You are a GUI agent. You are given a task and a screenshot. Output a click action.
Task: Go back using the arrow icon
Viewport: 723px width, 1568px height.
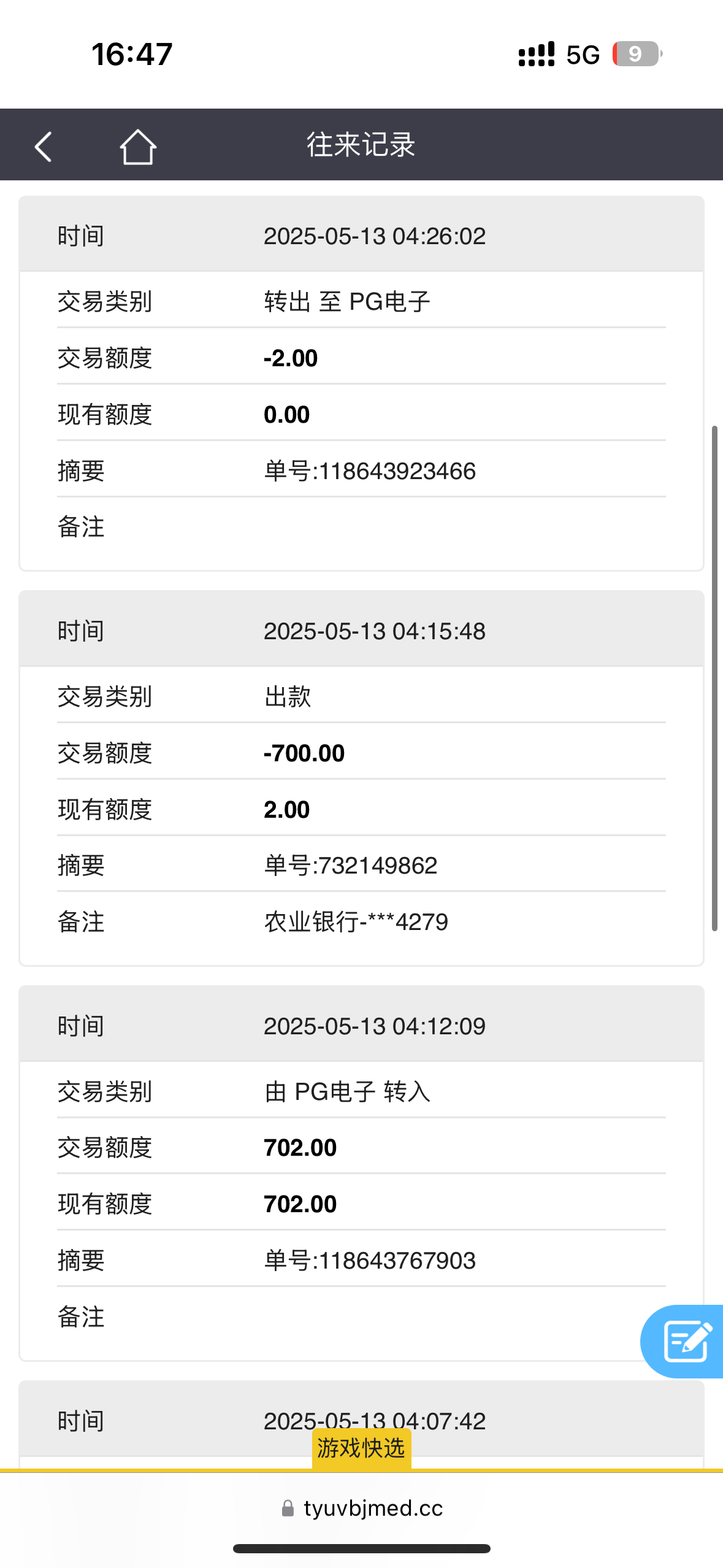(43, 147)
